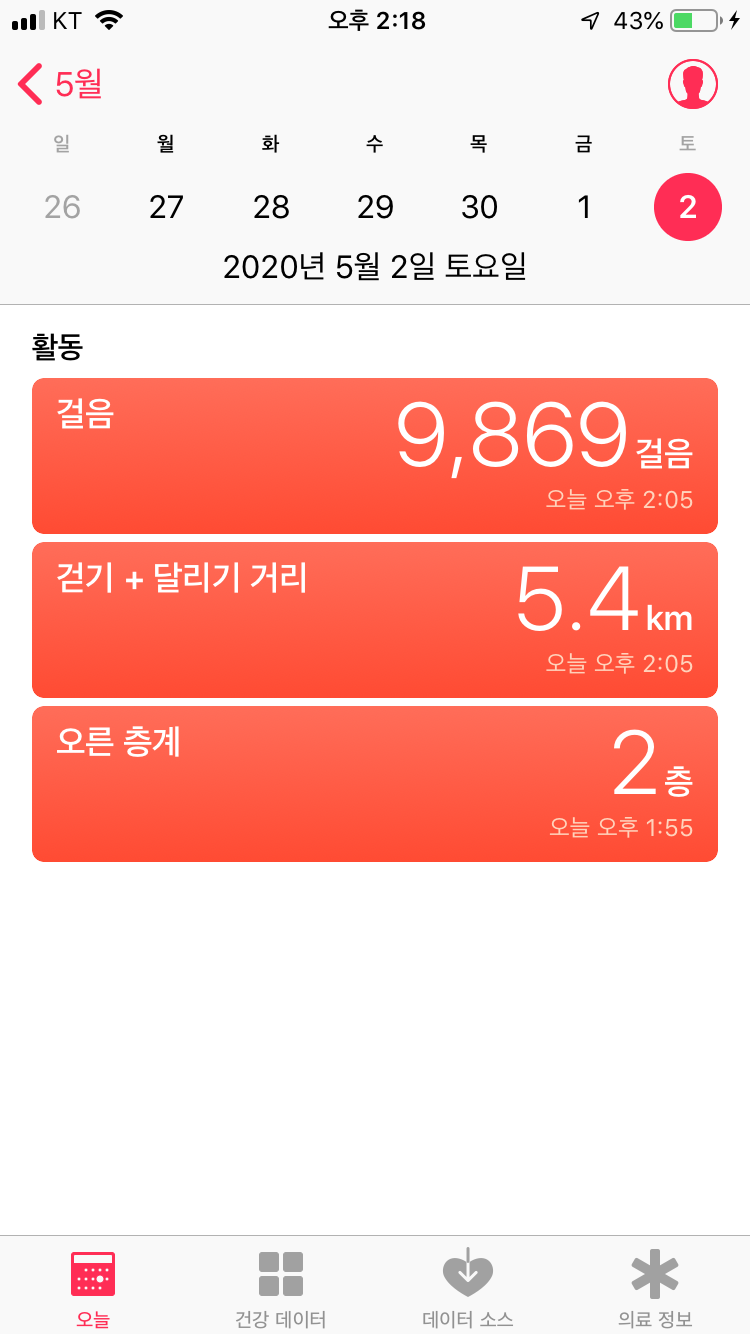The image size is (750, 1334).
Task: Select Tuesday the 28th
Action: tap(271, 207)
